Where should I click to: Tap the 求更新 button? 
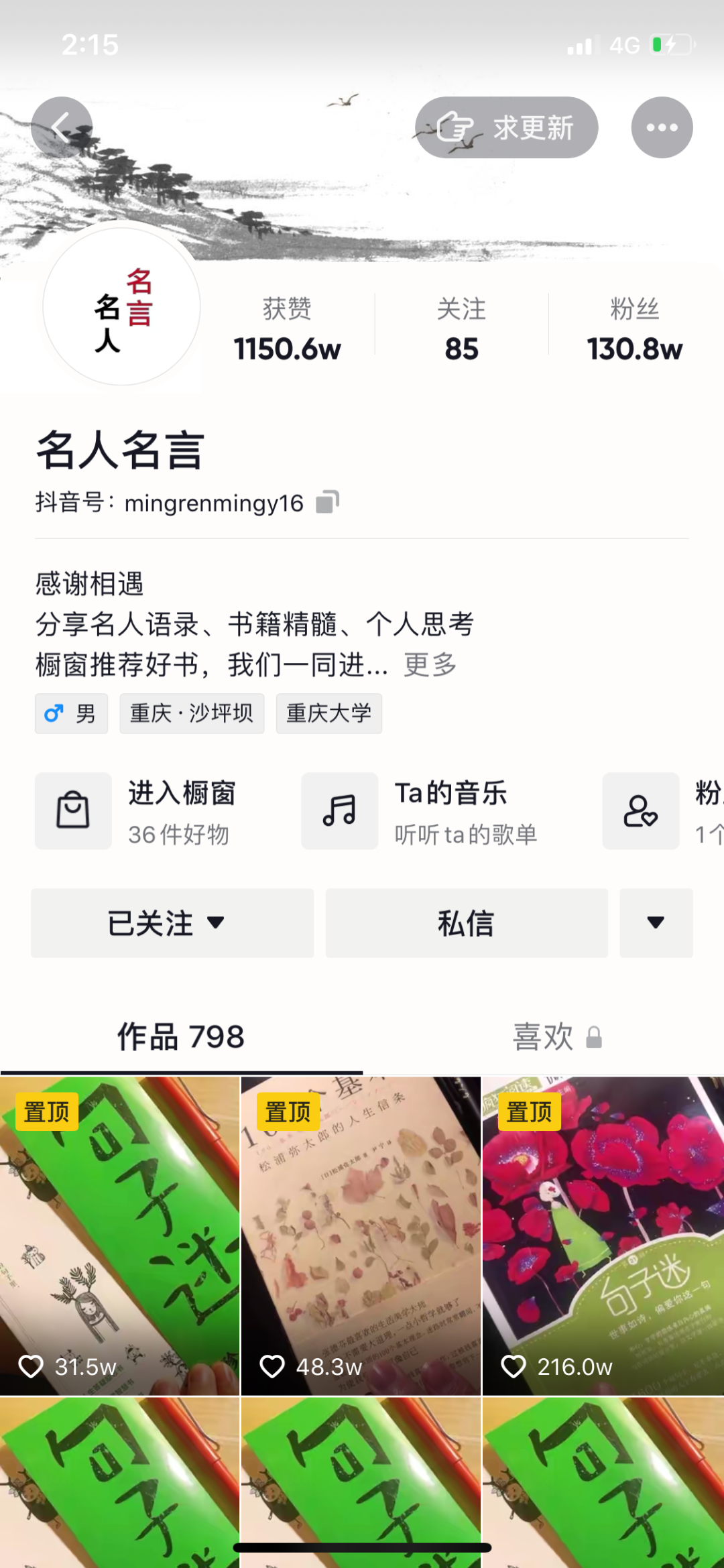(506, 127)
